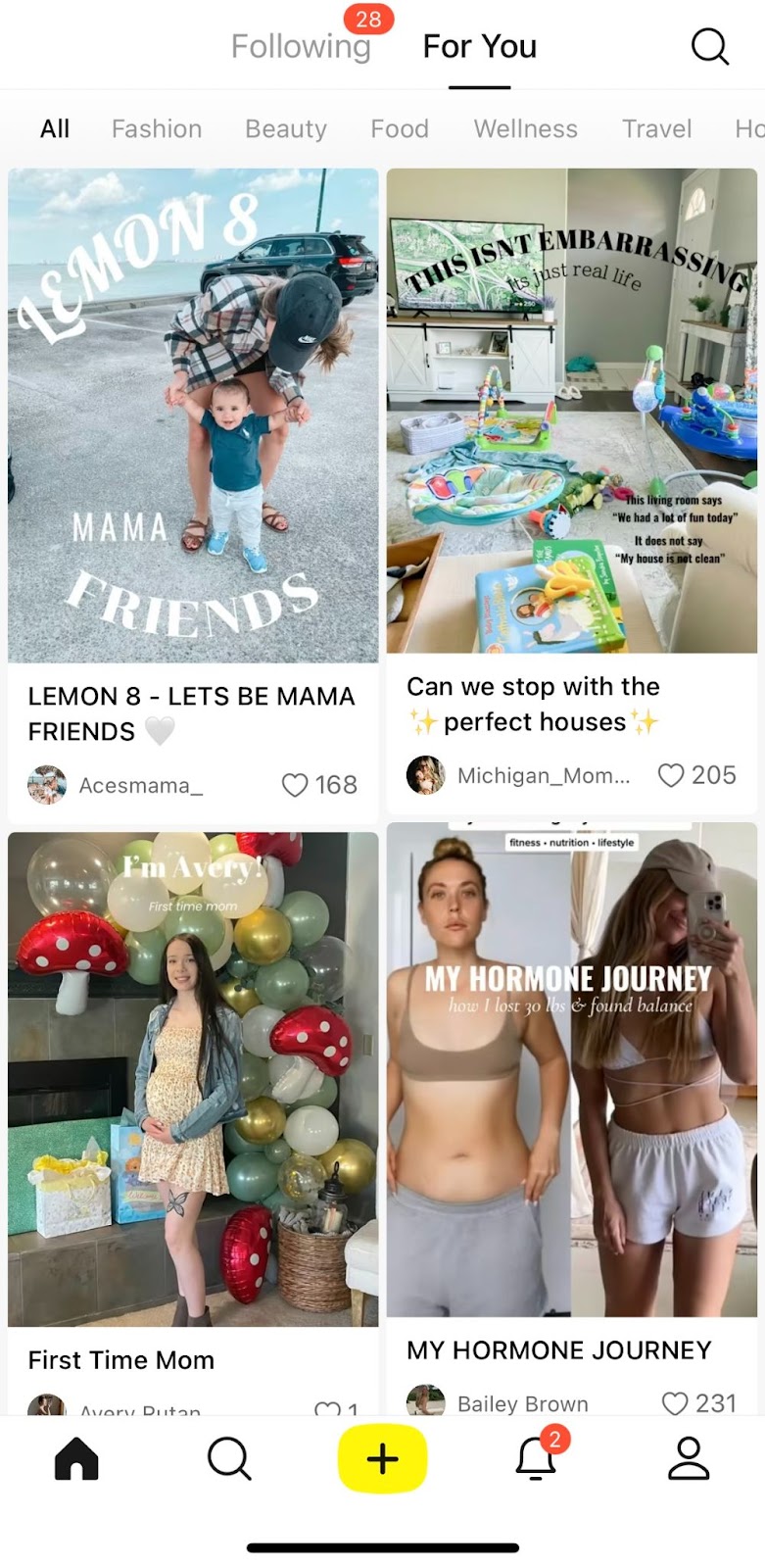
Task: Show Wellness category posts
Action: [526, 128]
